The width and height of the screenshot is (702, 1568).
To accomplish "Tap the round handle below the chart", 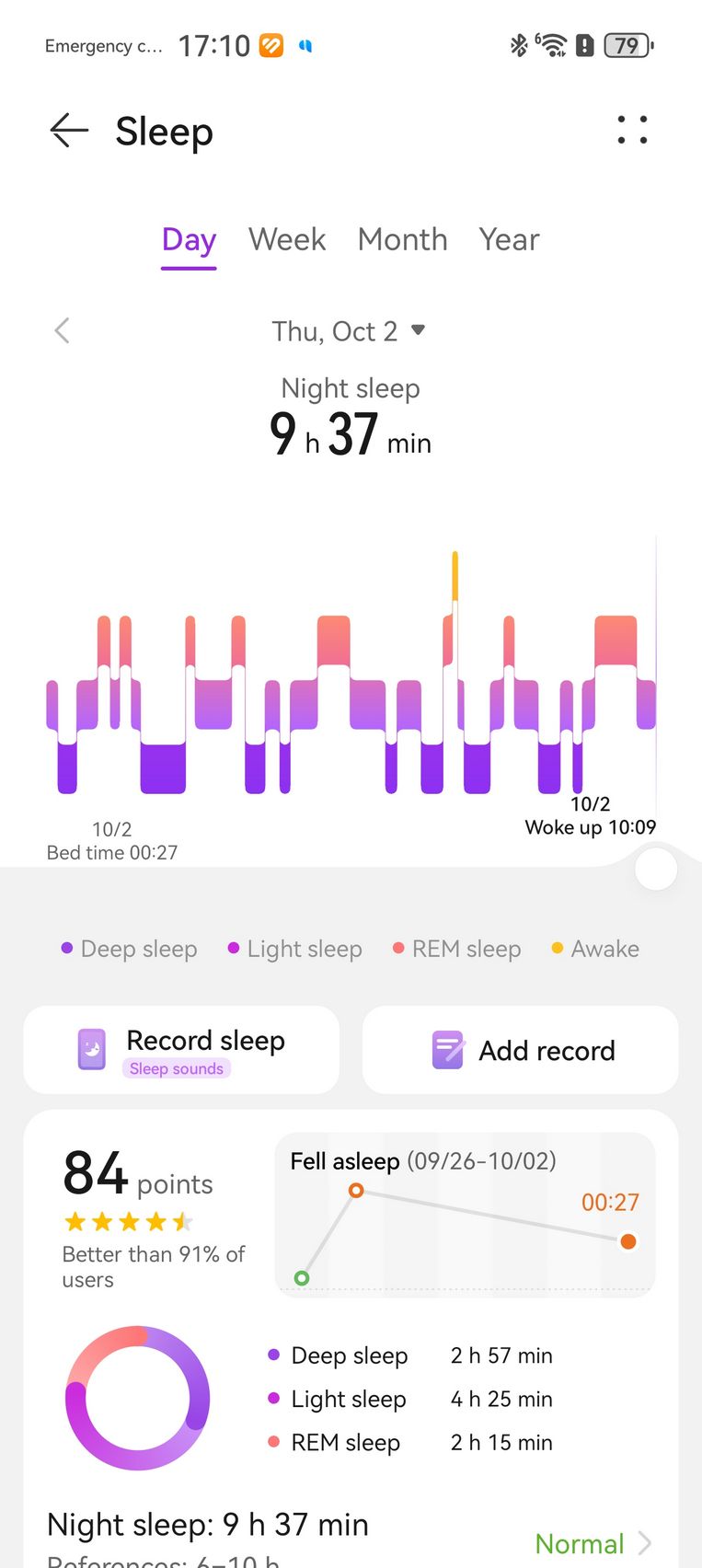I will (656, 869).
